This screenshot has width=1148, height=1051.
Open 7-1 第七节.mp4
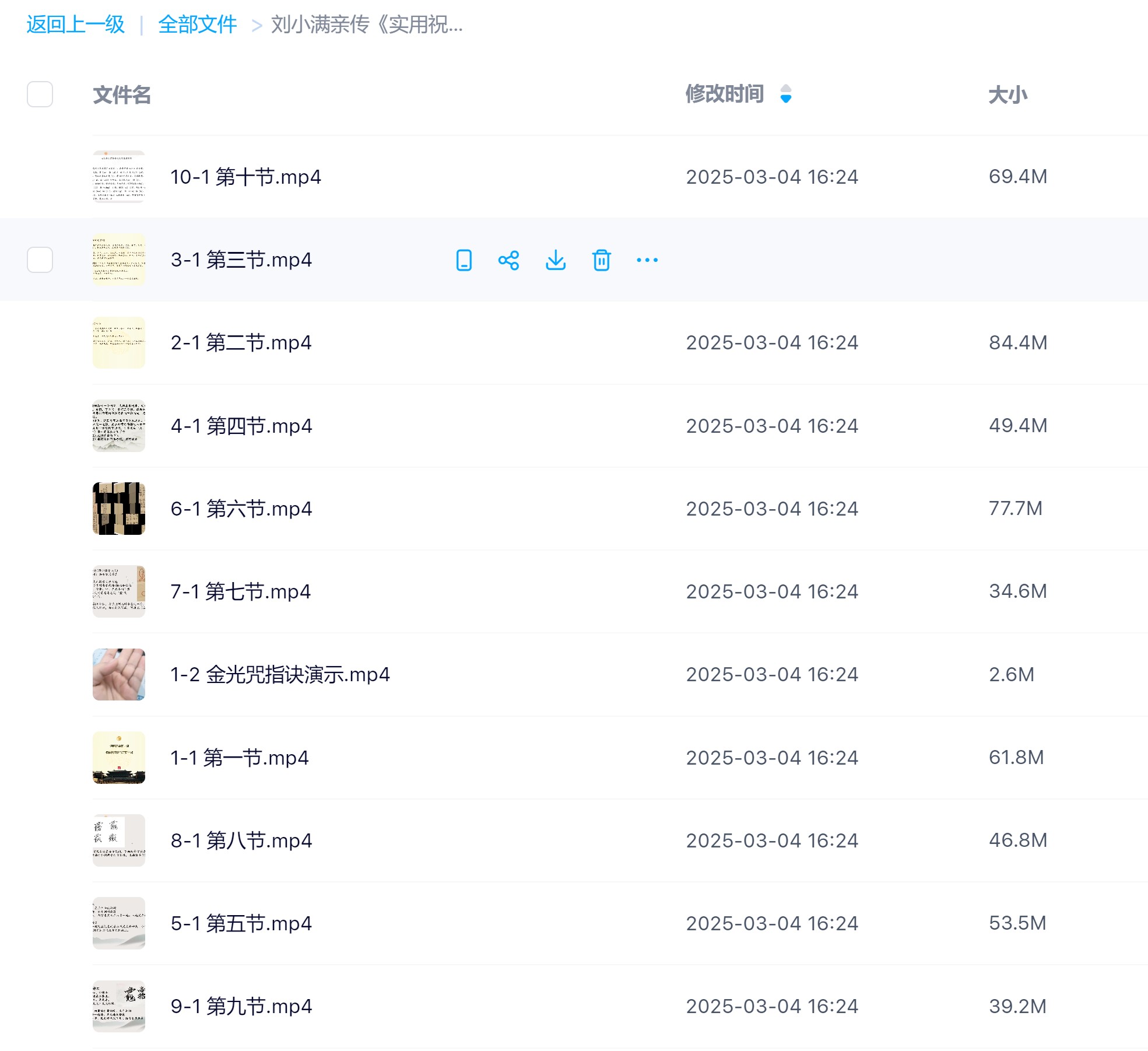240,591
